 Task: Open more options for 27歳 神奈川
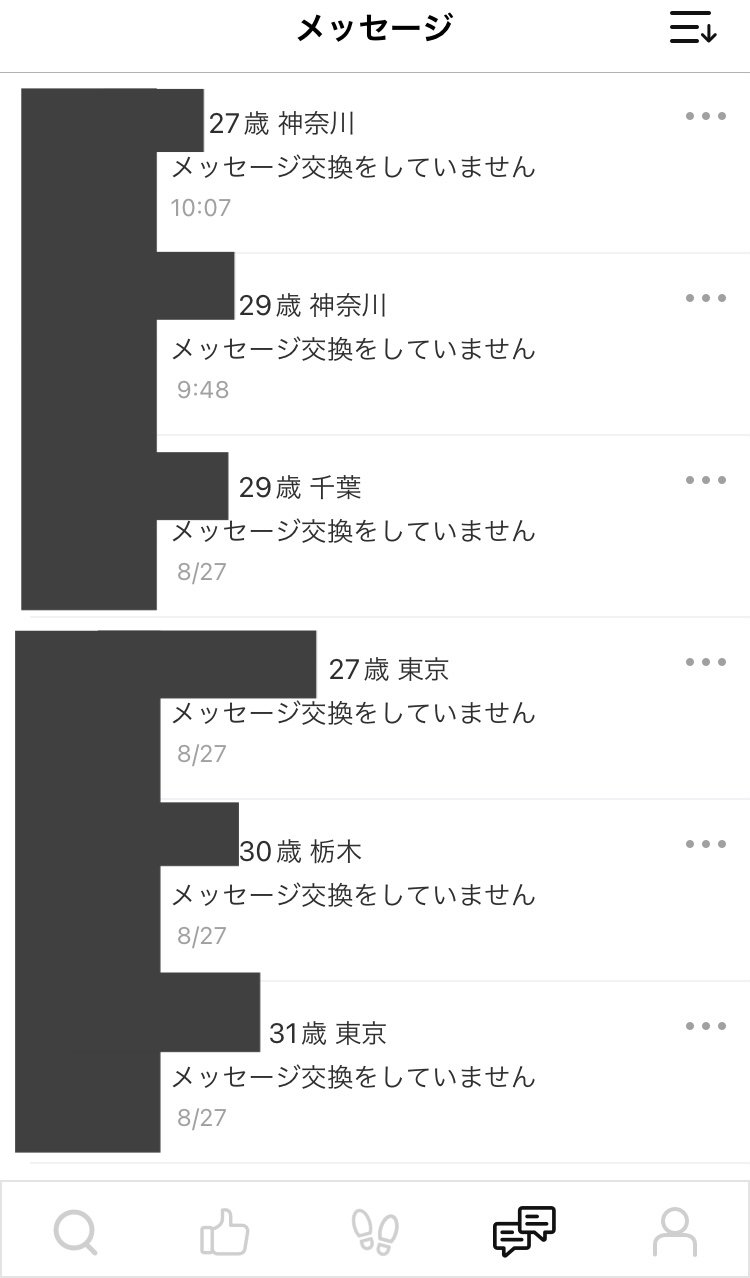coord(706,116)
